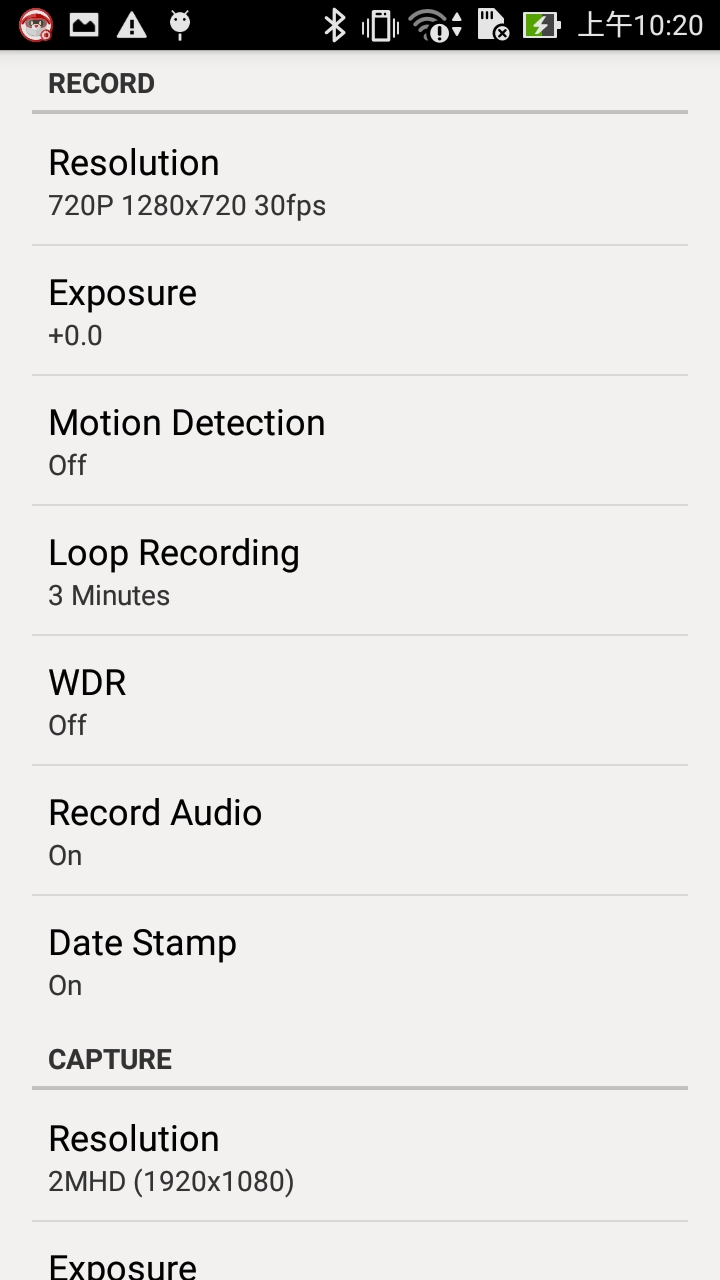Tap the screenshot notification icon
Viewport: 720px width, 1280px height.
84,25
